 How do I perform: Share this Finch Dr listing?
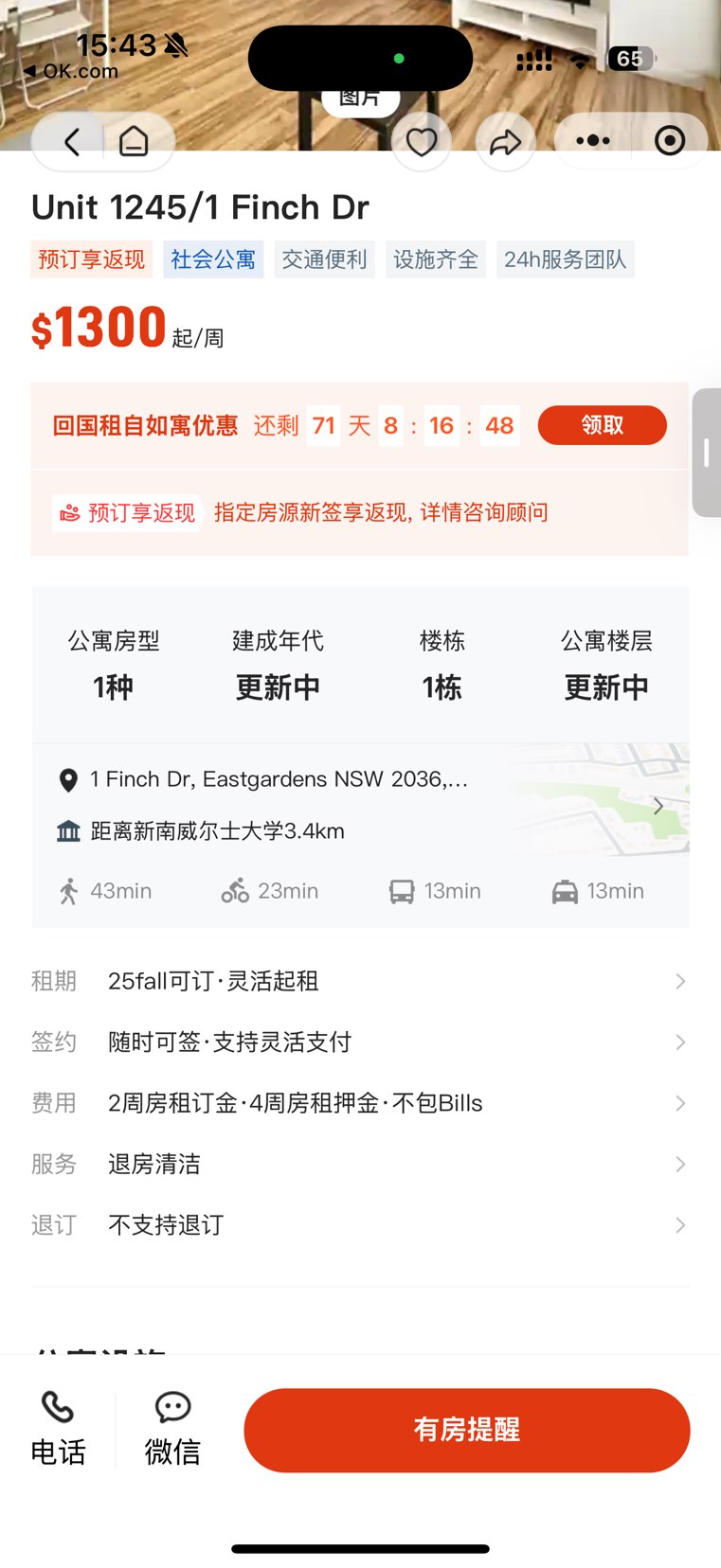(x=505, y=142)
